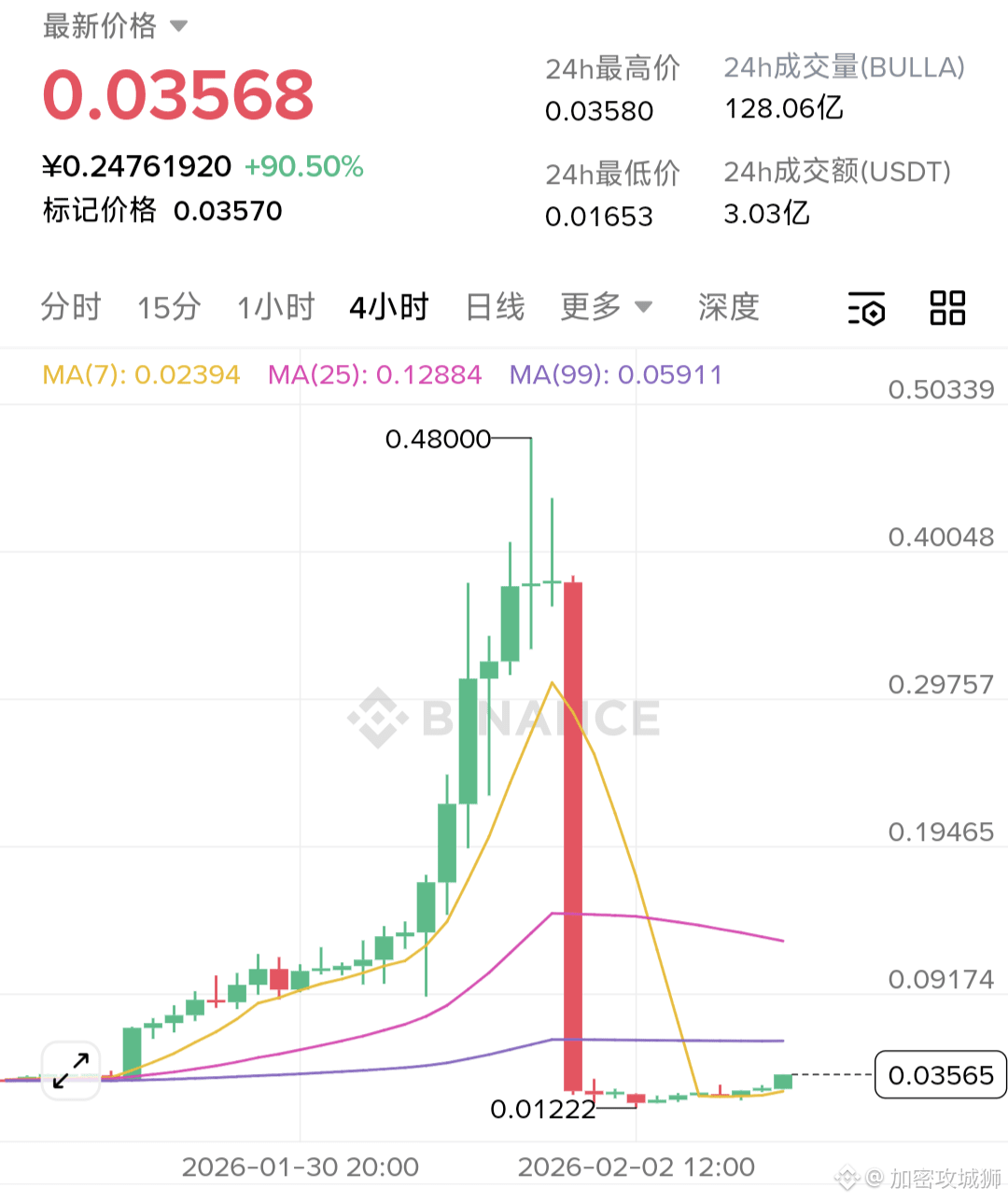Show the 日线 daily chart
This screenshot has width=1008, height=1202.
[x=495, y=307]
